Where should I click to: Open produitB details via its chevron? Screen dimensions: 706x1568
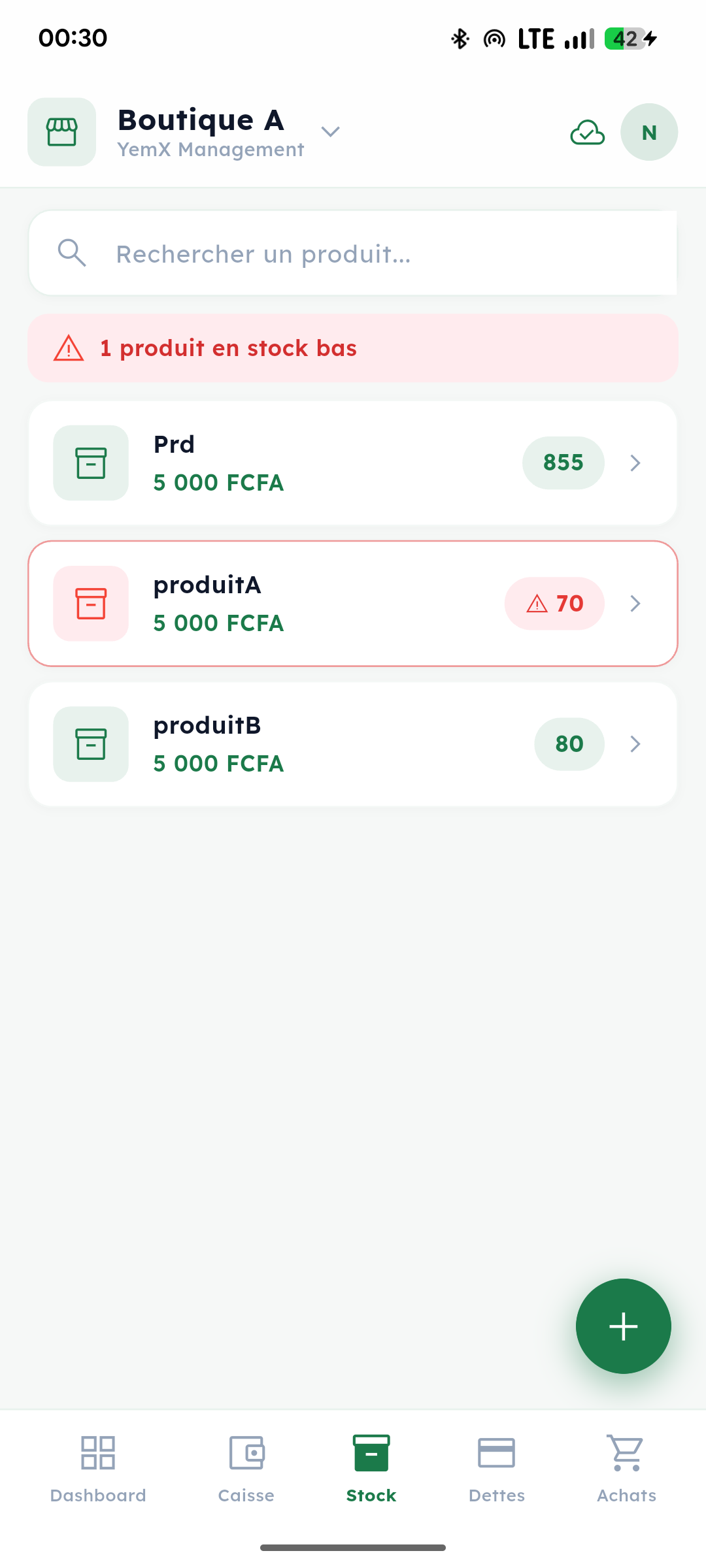[x=635, y=743]
